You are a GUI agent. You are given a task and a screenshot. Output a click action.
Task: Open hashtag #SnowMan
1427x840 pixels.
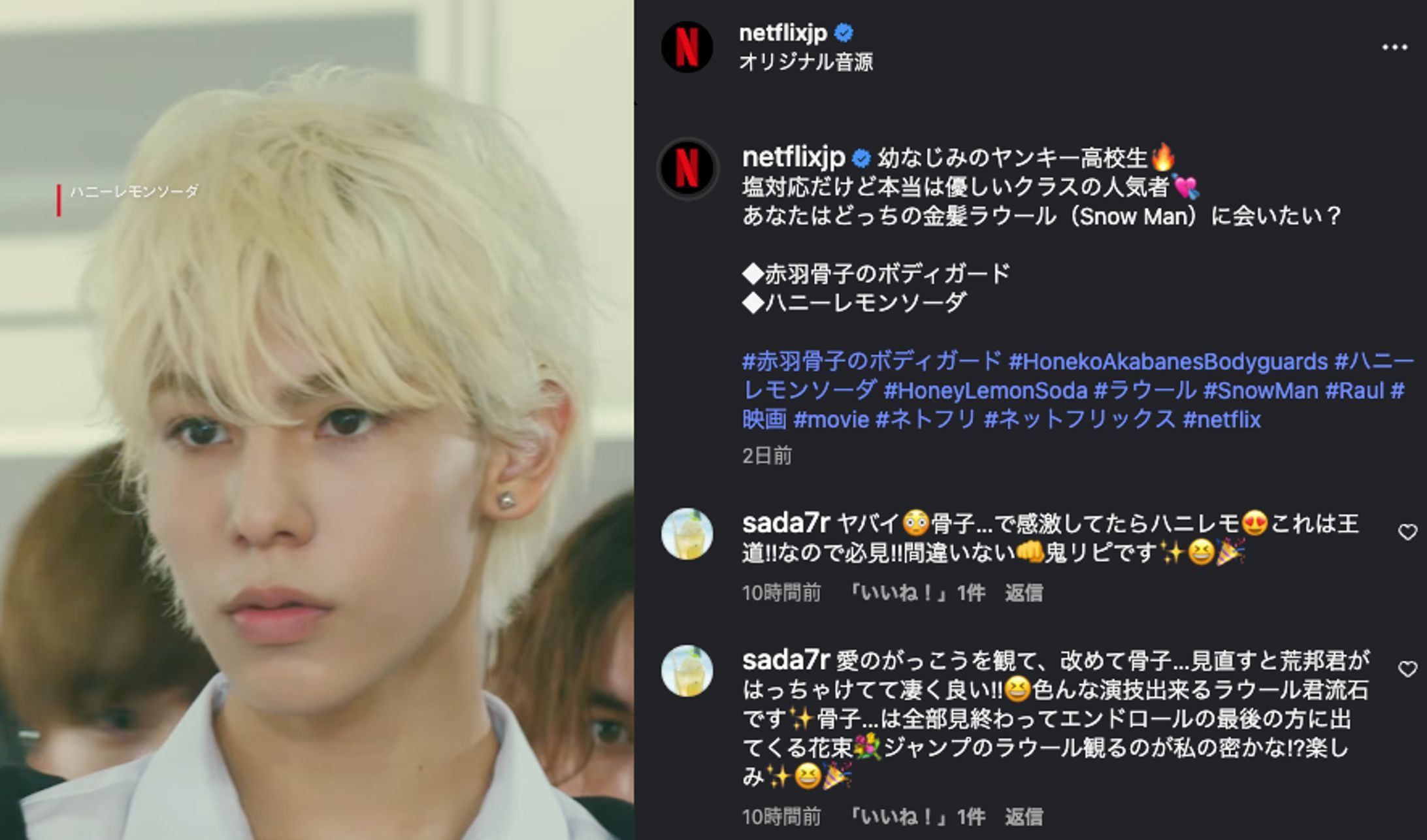click(x=1260, y=391)
